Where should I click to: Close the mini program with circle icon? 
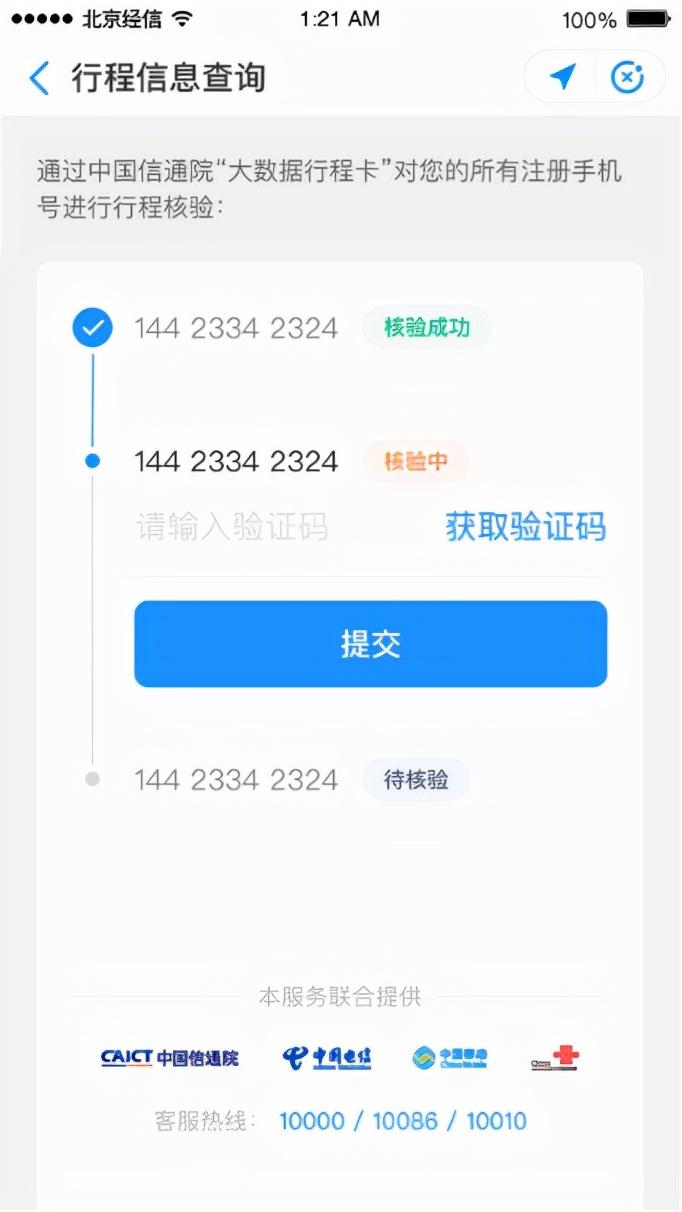[x=628, y=76]
